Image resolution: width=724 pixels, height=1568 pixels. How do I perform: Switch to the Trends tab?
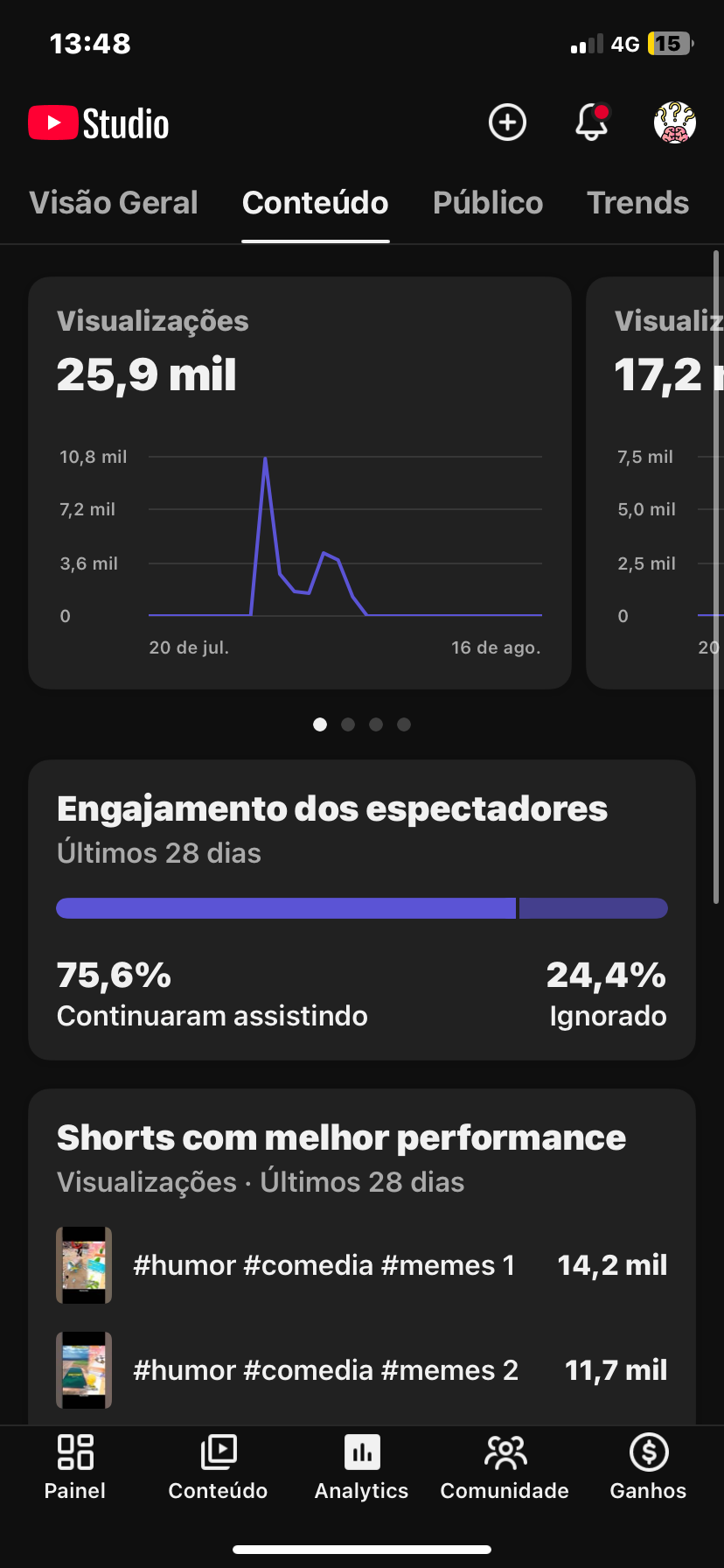point(637,203)
